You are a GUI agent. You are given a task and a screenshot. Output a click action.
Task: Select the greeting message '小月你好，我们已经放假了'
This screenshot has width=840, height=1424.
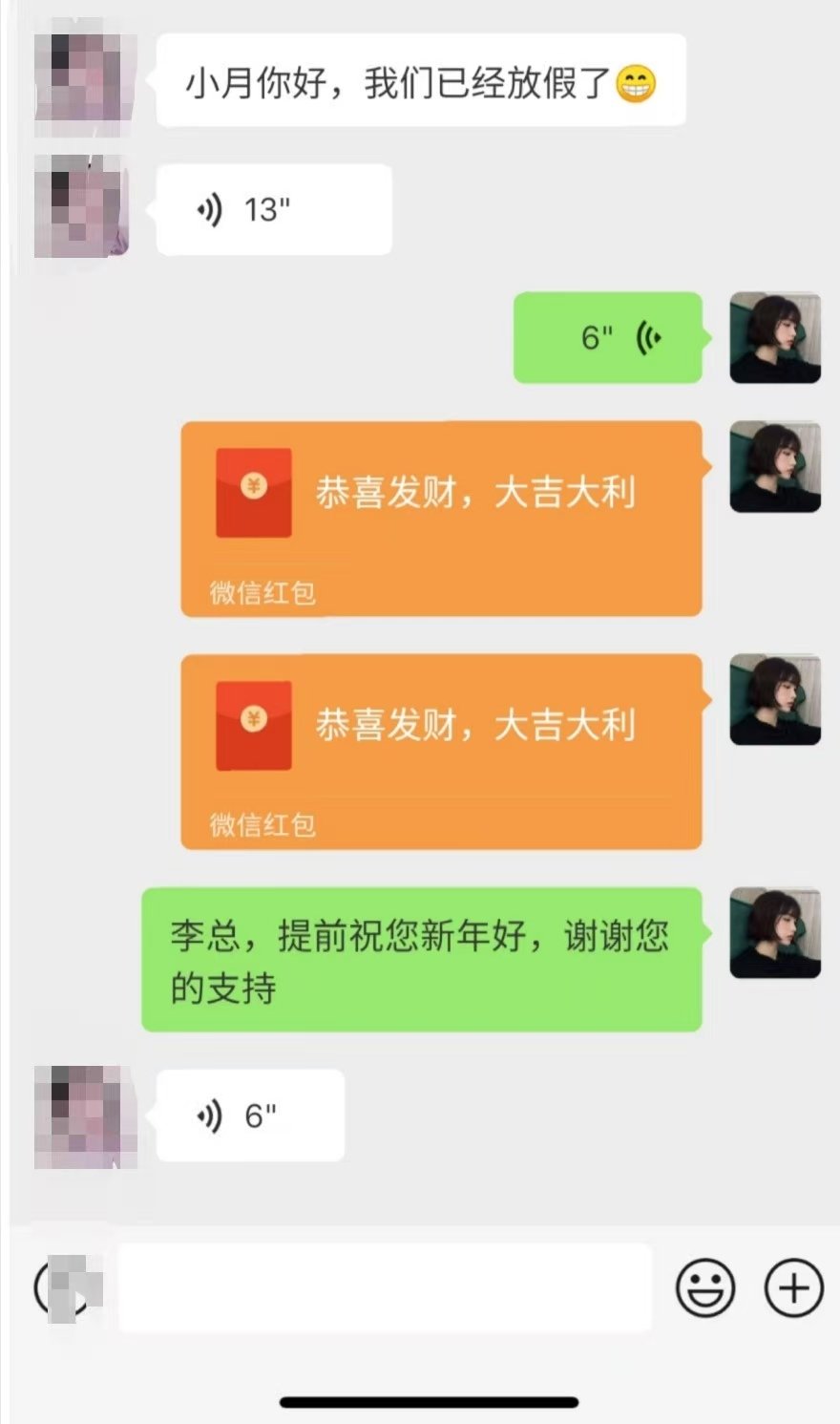tap(420, 81)
